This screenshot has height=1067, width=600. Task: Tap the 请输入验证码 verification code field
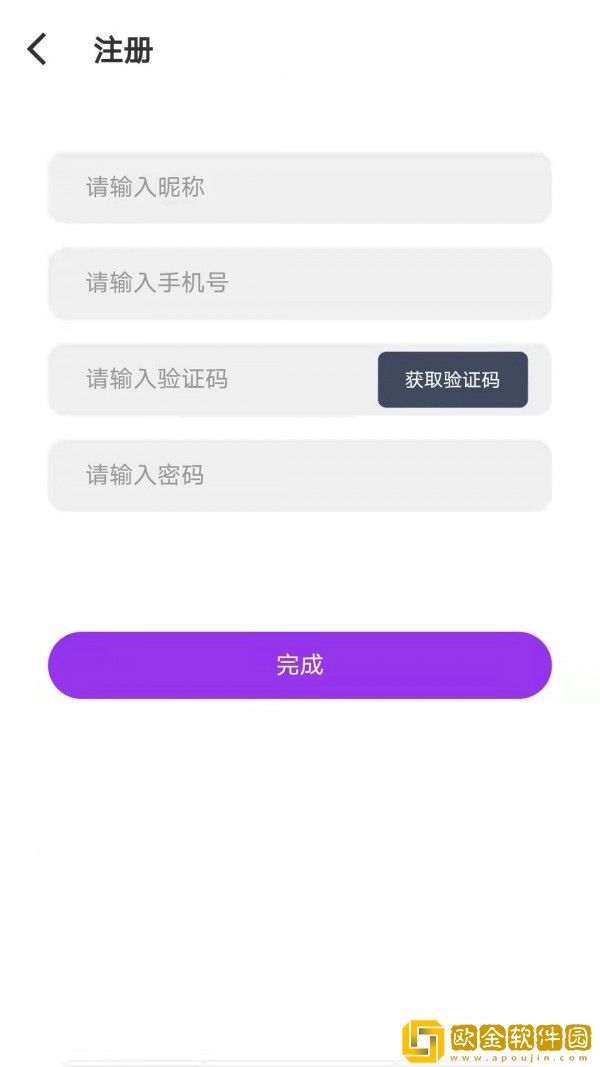pos(210,379)
